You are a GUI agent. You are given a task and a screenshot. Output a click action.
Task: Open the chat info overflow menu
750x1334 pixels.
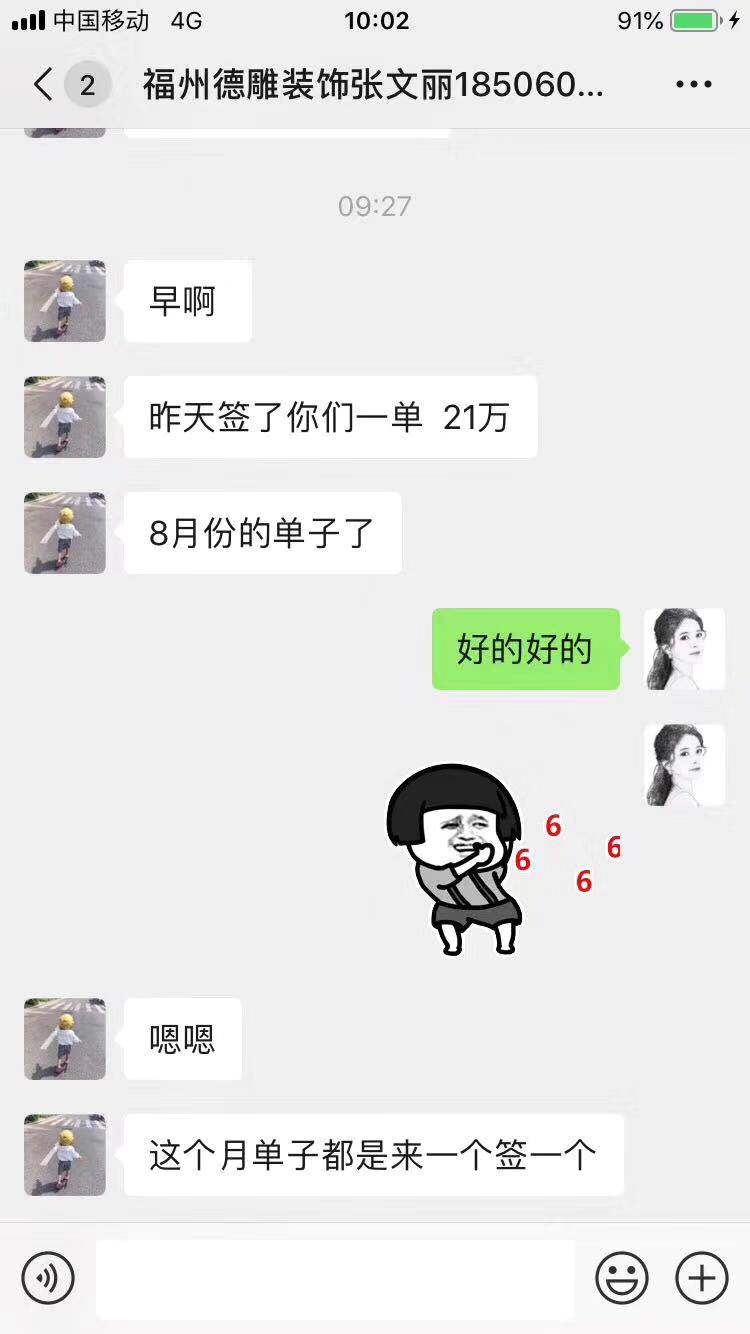[x=693, y=85]
